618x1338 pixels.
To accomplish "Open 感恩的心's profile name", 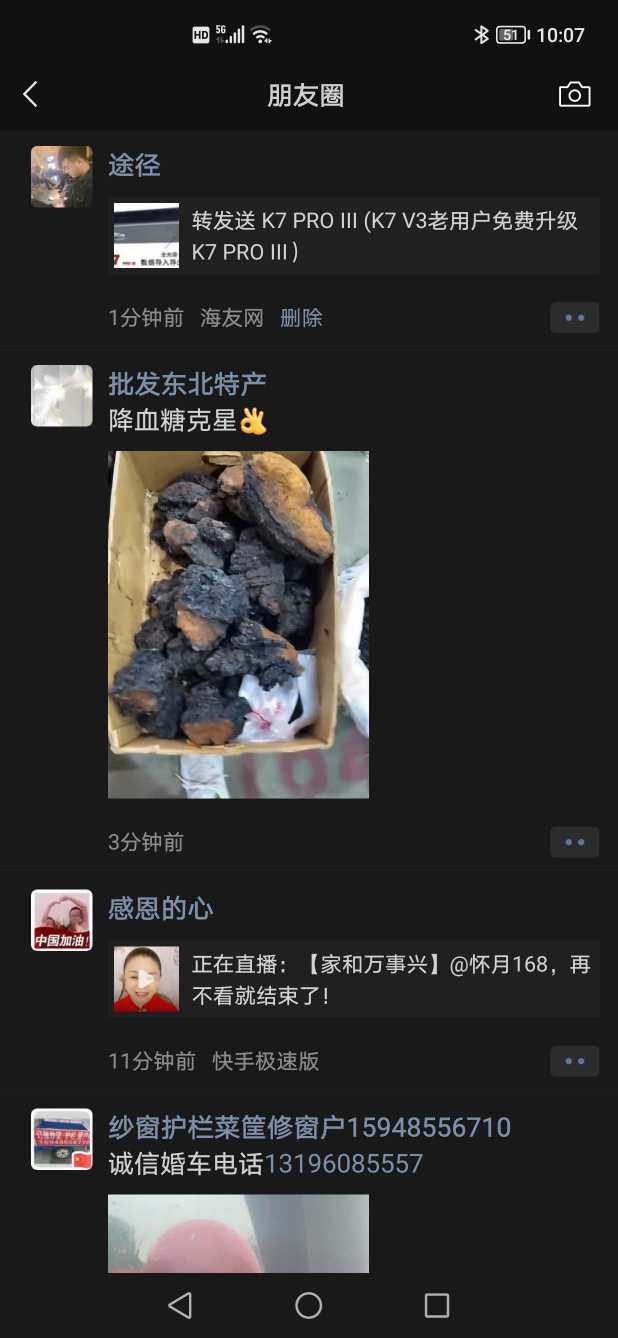I will pos(160,909).
